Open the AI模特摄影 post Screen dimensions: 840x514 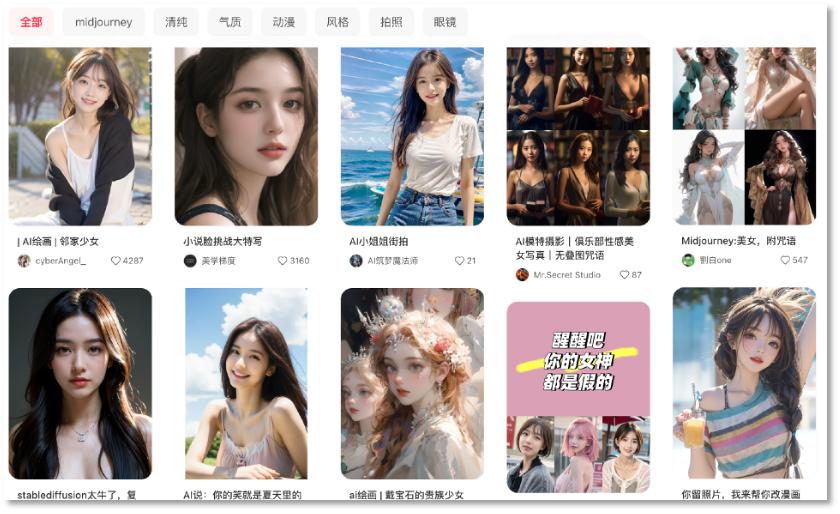pos(578,136)
